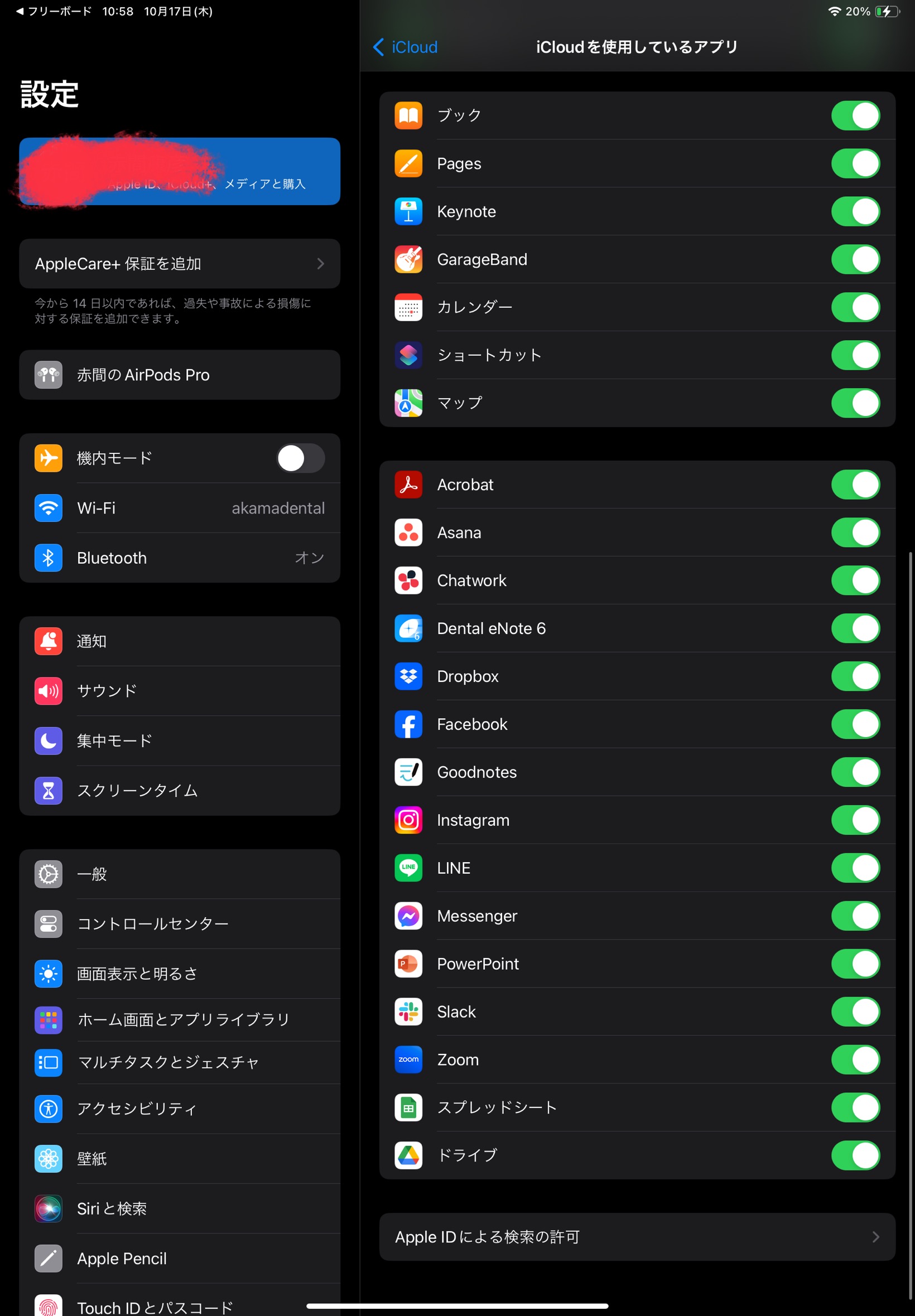Screen dimensions: 915x1316
Task: Open スクリーンタイム settings
Action: click(180, 791)
